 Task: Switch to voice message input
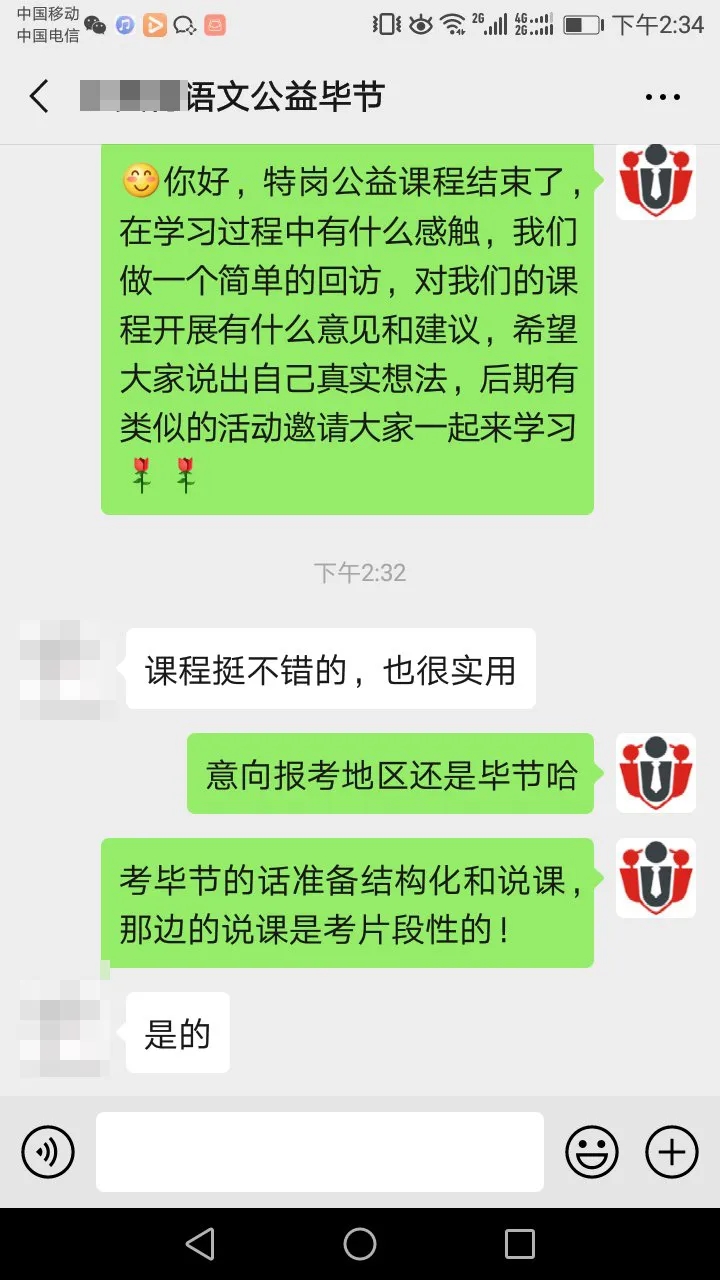point(48,1152)
